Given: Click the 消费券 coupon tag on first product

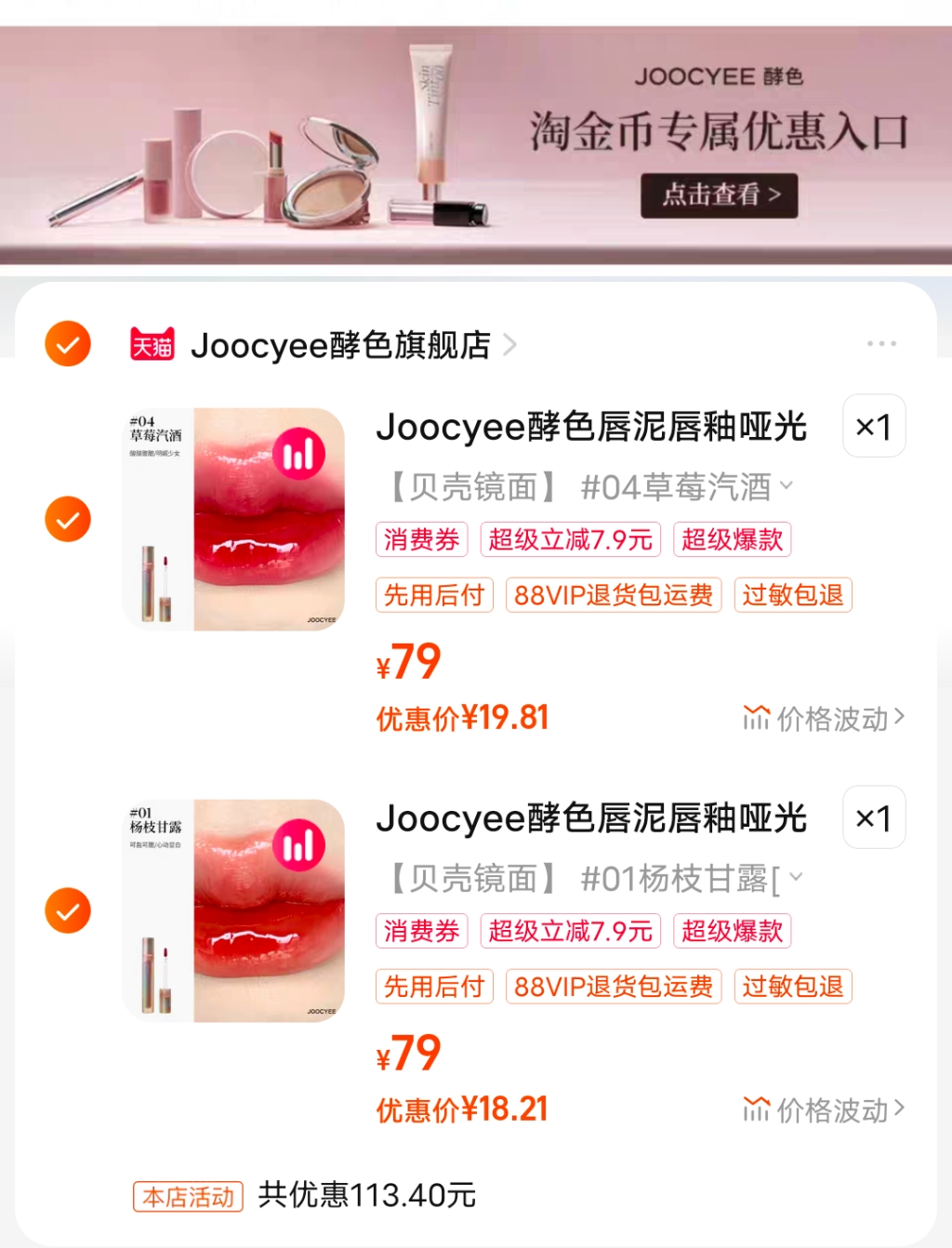Looking at the screenshot, I should coord(421,539).
